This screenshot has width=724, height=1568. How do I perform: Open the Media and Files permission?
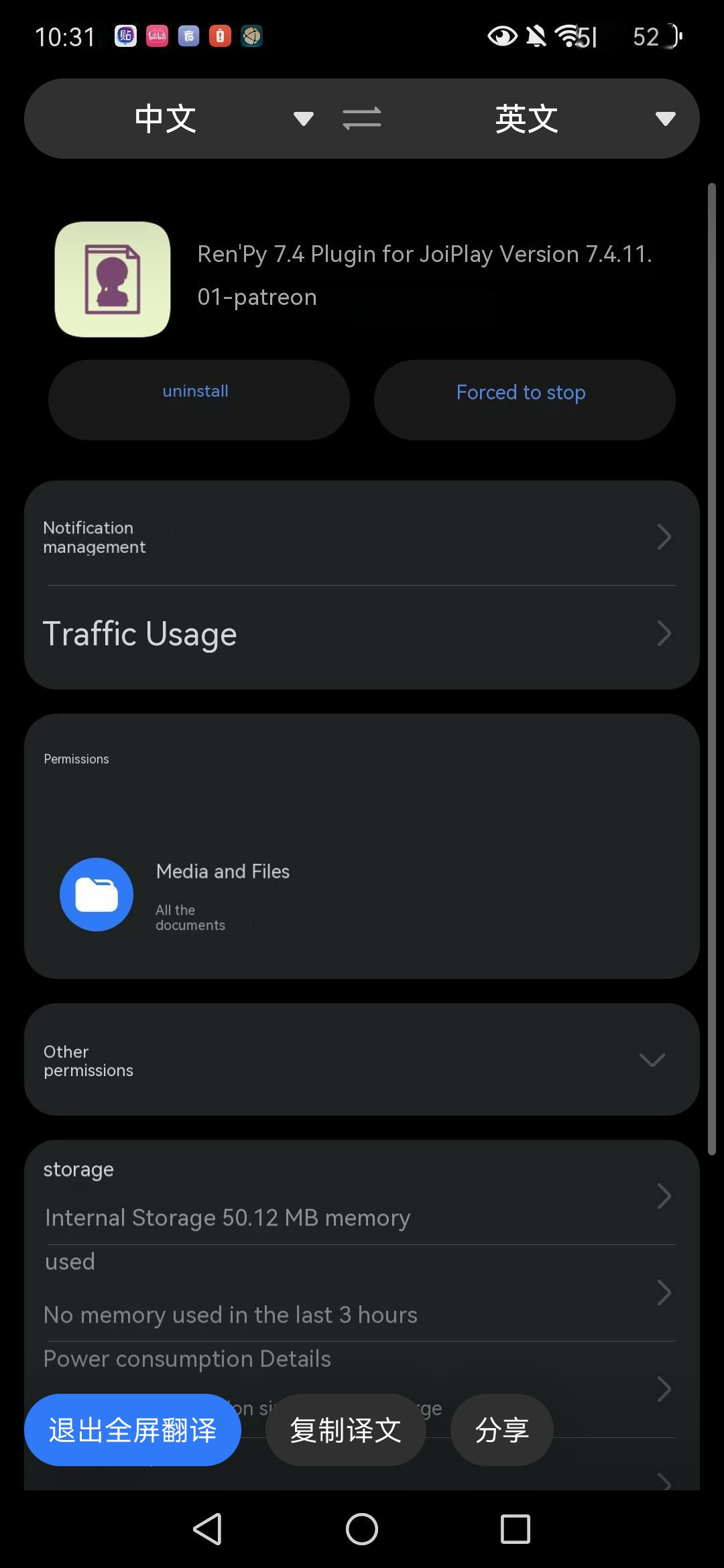click(362, 895)
